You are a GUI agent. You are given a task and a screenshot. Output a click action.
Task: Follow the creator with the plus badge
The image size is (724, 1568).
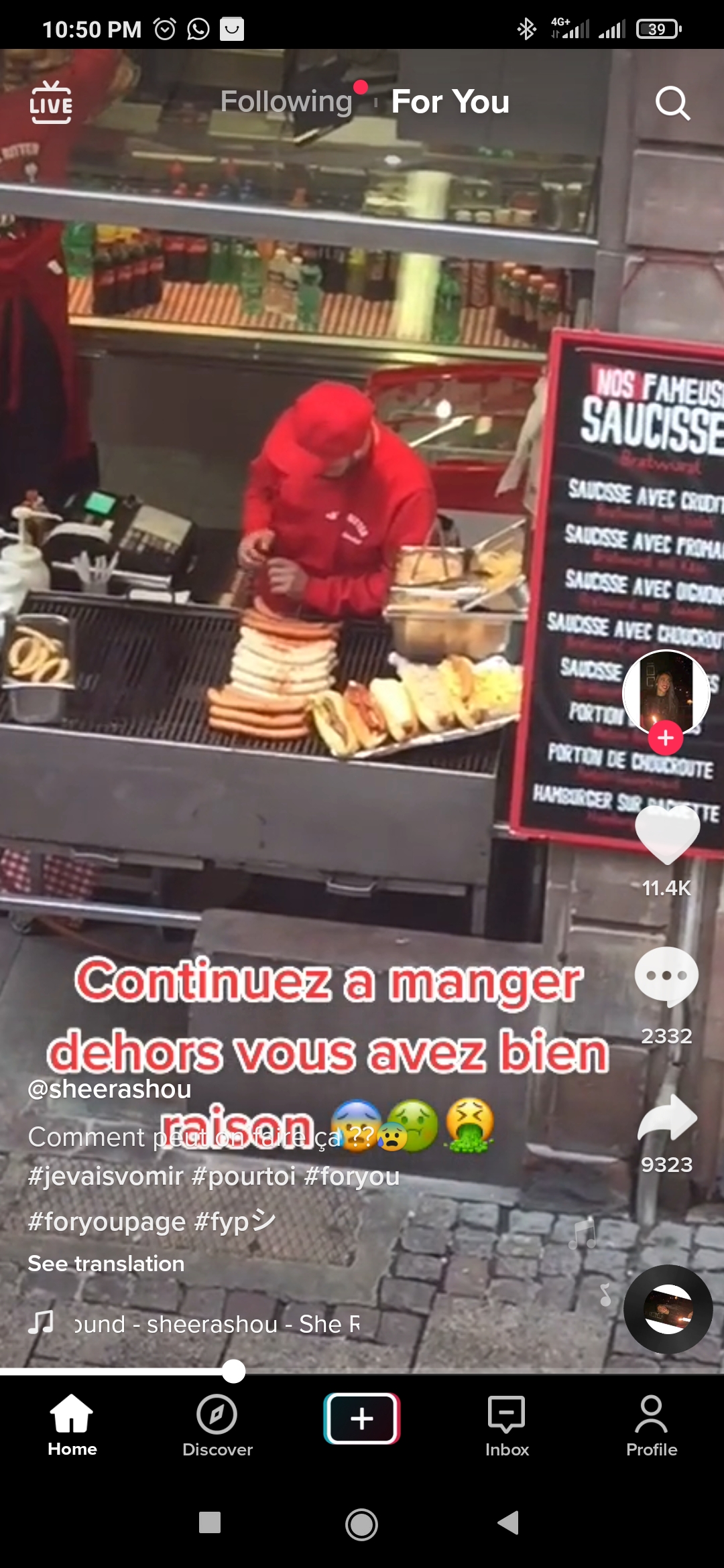(x=666, y=738)
